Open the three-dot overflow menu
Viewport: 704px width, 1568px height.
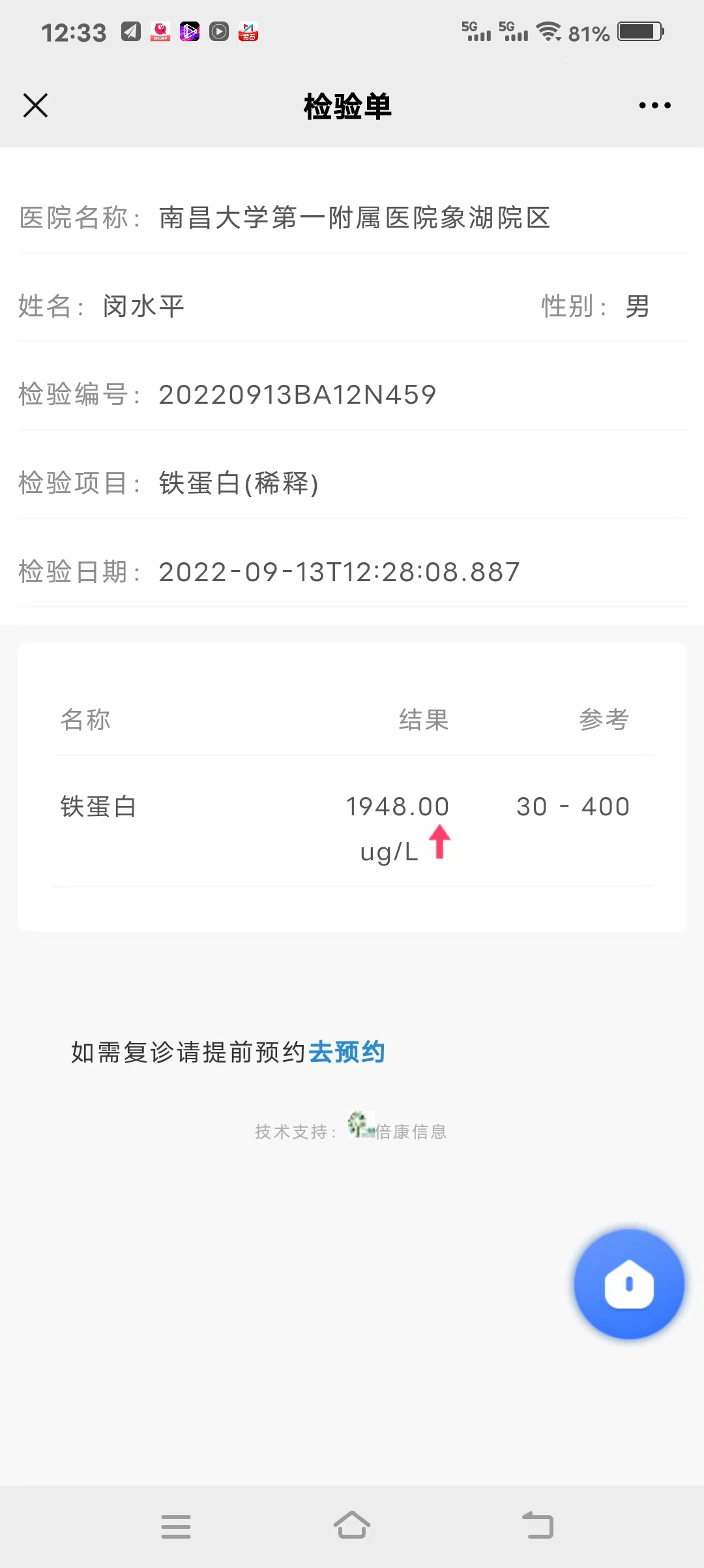(654, 105)
